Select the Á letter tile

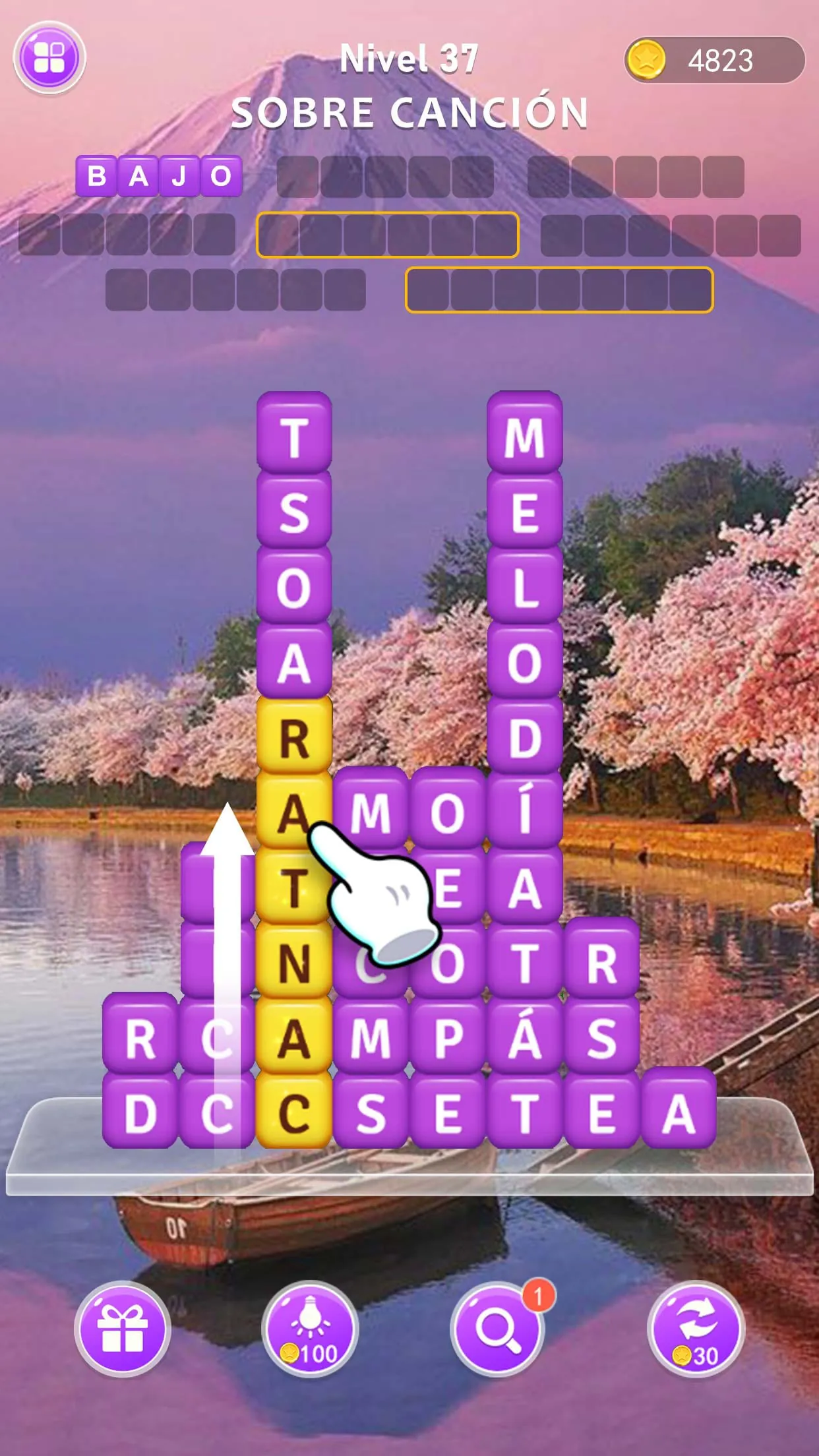525,1037
